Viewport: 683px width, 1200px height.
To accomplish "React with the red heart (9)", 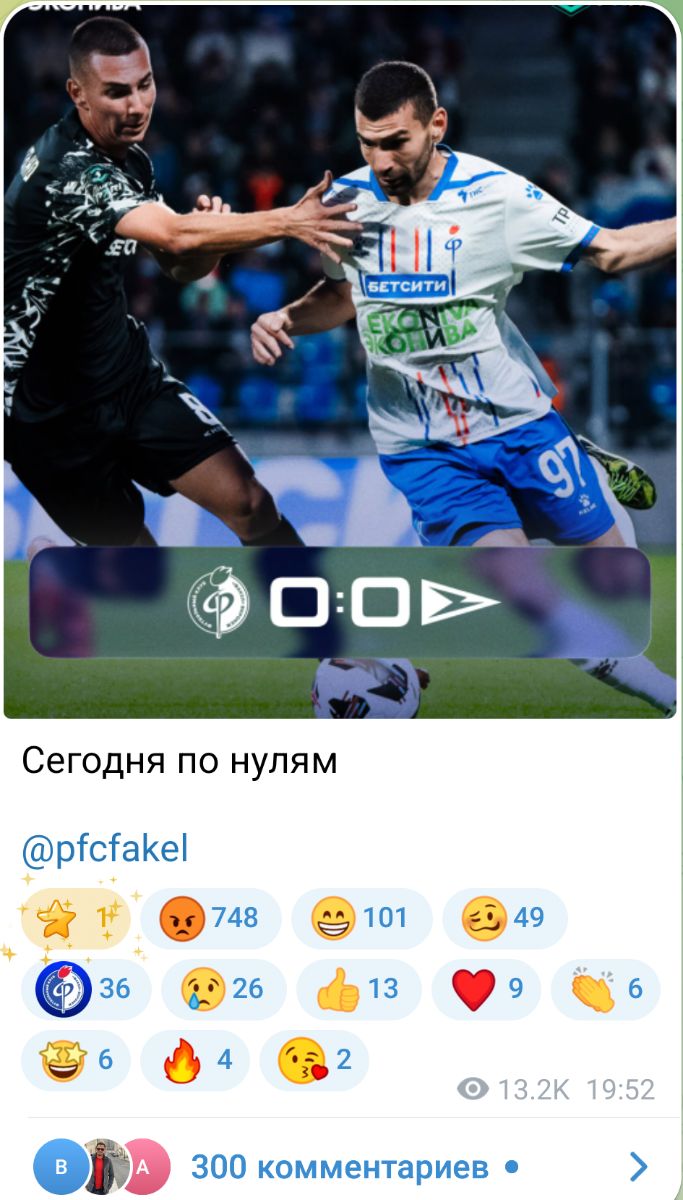I will pos(486,989).
